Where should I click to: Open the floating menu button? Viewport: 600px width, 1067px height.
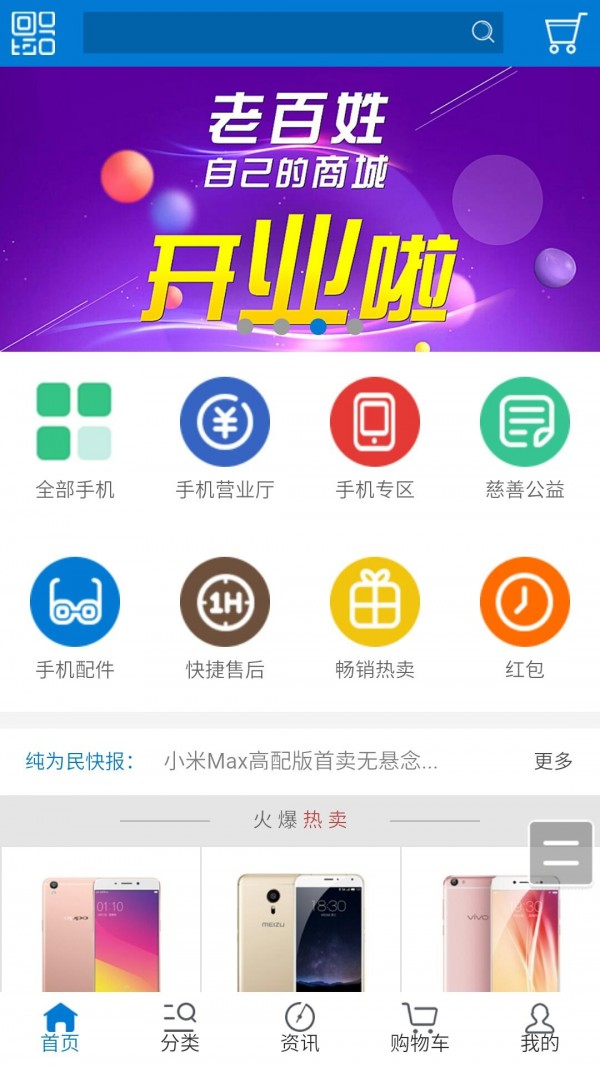(561, 854)
